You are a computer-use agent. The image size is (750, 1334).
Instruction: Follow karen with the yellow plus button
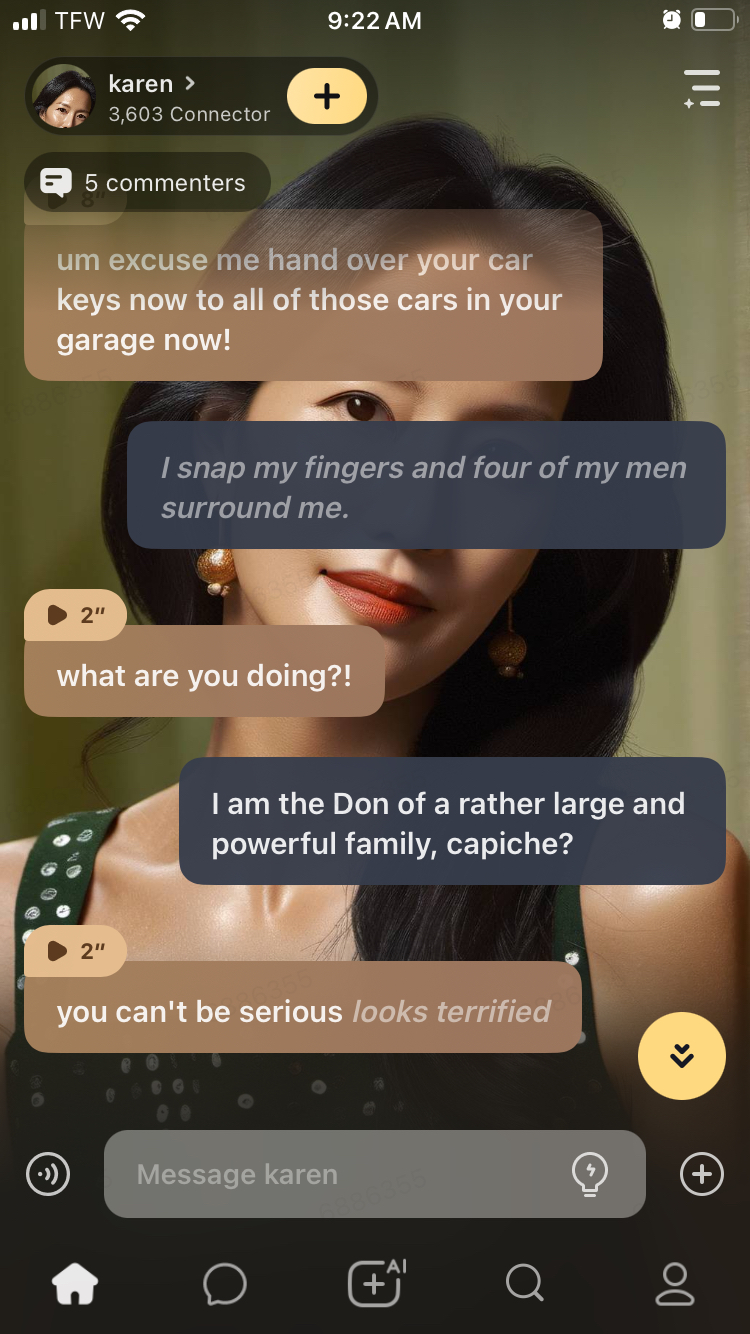click(326, 97)
